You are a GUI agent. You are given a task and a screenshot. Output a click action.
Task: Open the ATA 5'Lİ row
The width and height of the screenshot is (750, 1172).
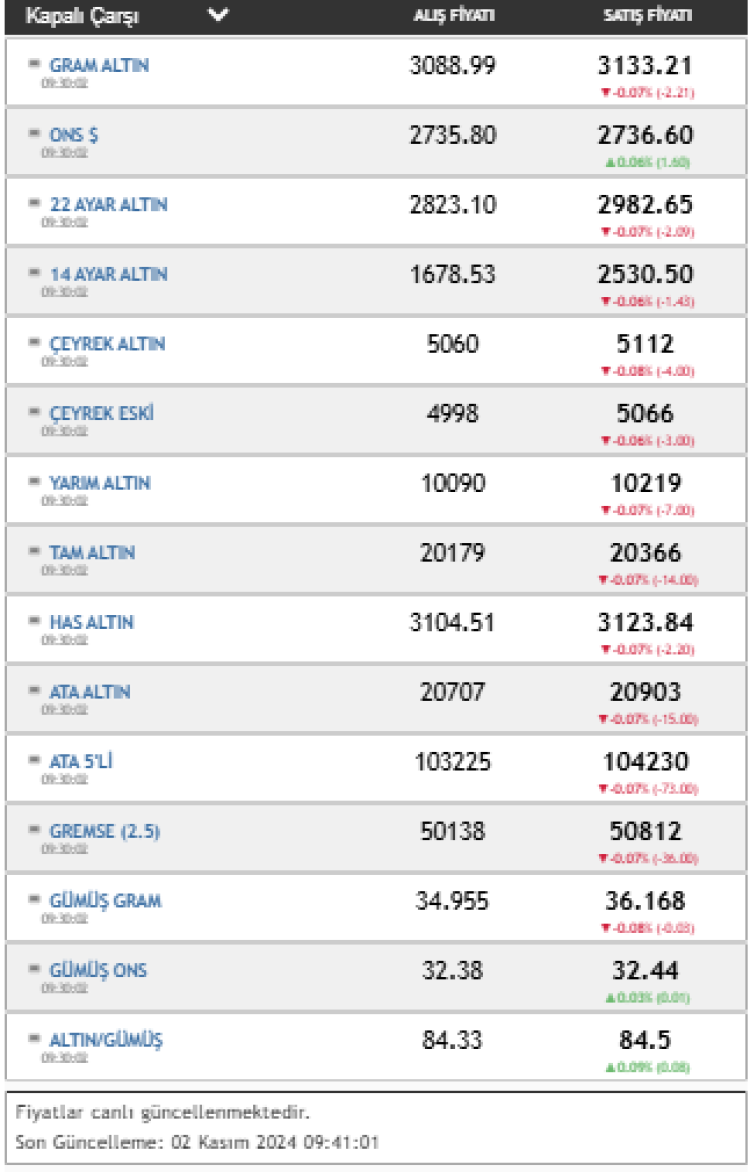point(84,762)
